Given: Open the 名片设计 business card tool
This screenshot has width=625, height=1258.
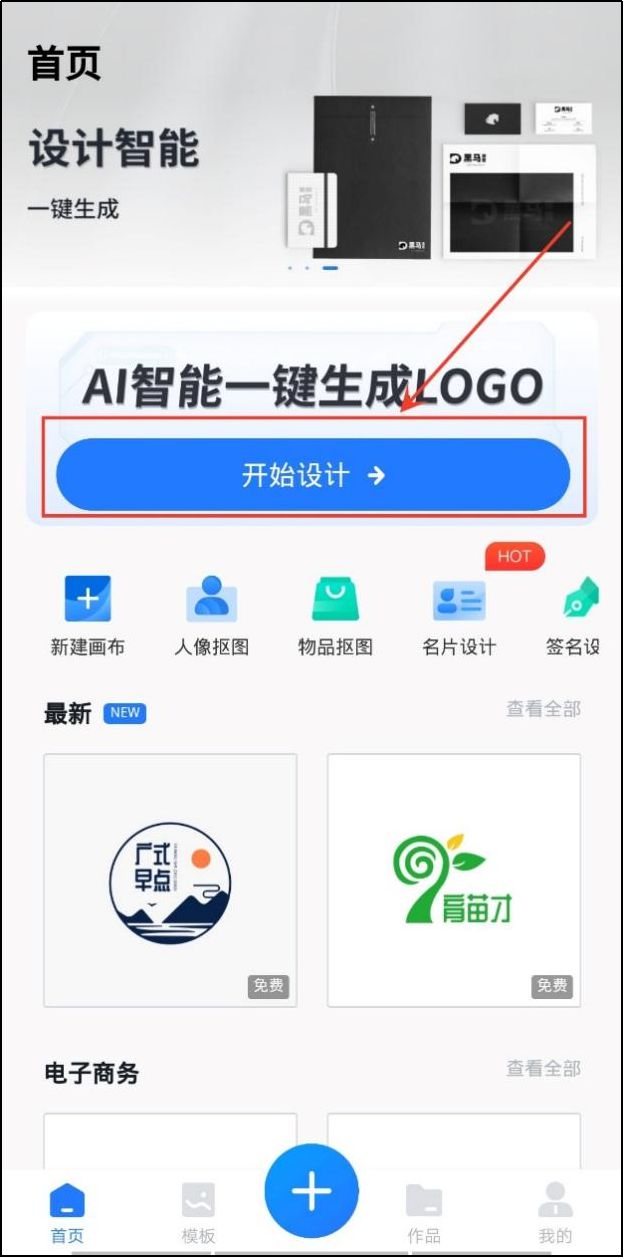Looking at the screenshot, I should (459, 615).
